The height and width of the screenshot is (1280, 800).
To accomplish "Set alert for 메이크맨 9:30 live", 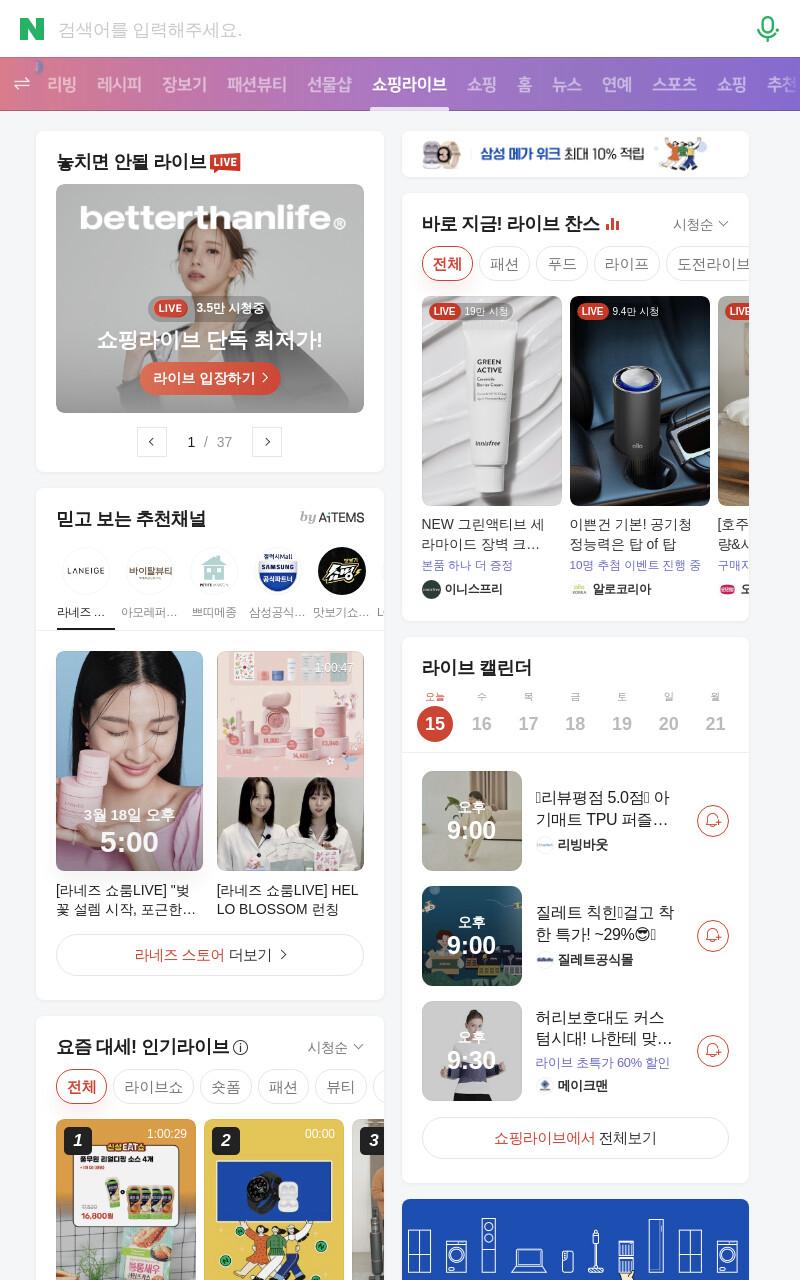I will coord(713,1051).
